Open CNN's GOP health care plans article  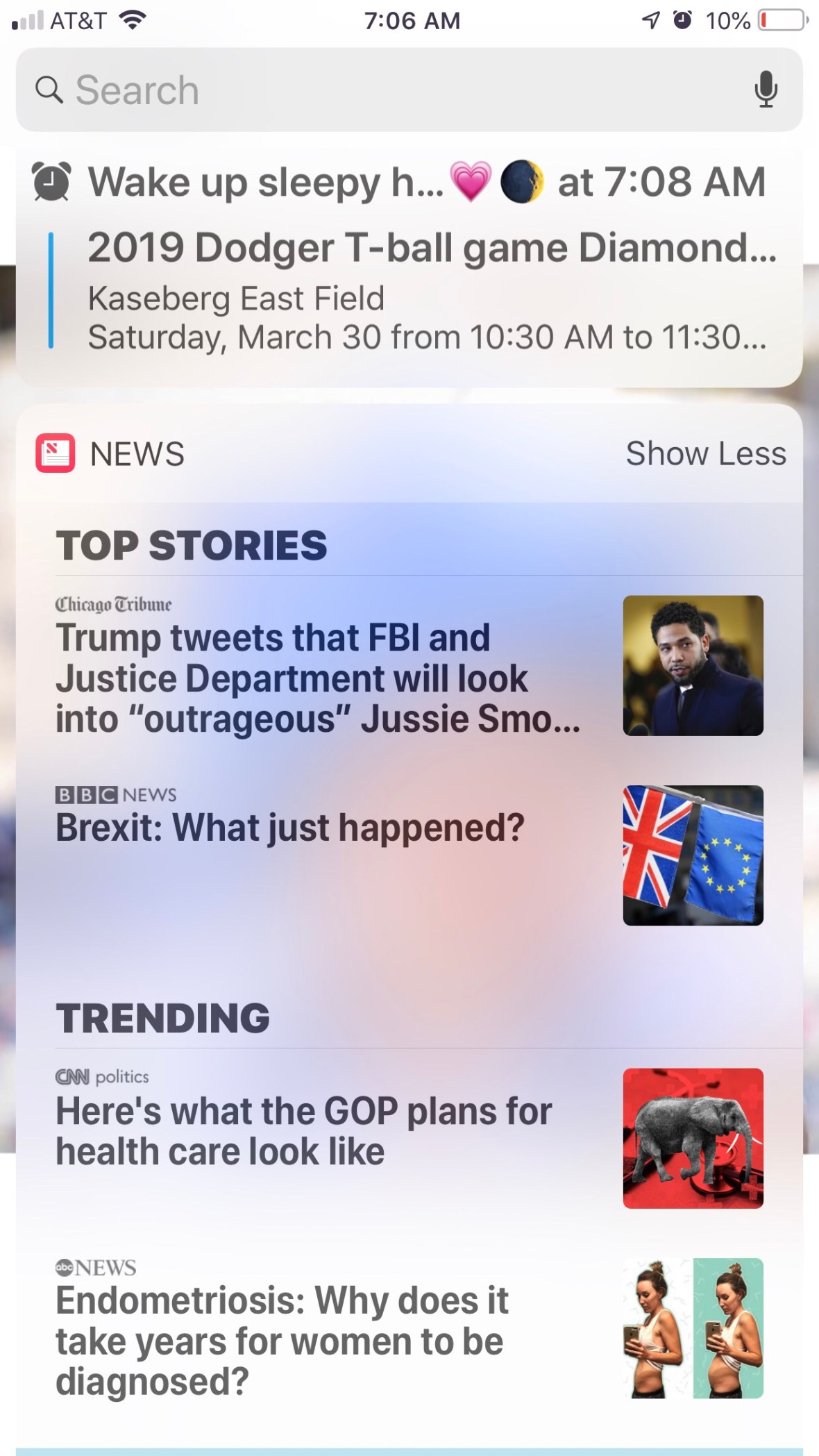(x=303, y=1130)
